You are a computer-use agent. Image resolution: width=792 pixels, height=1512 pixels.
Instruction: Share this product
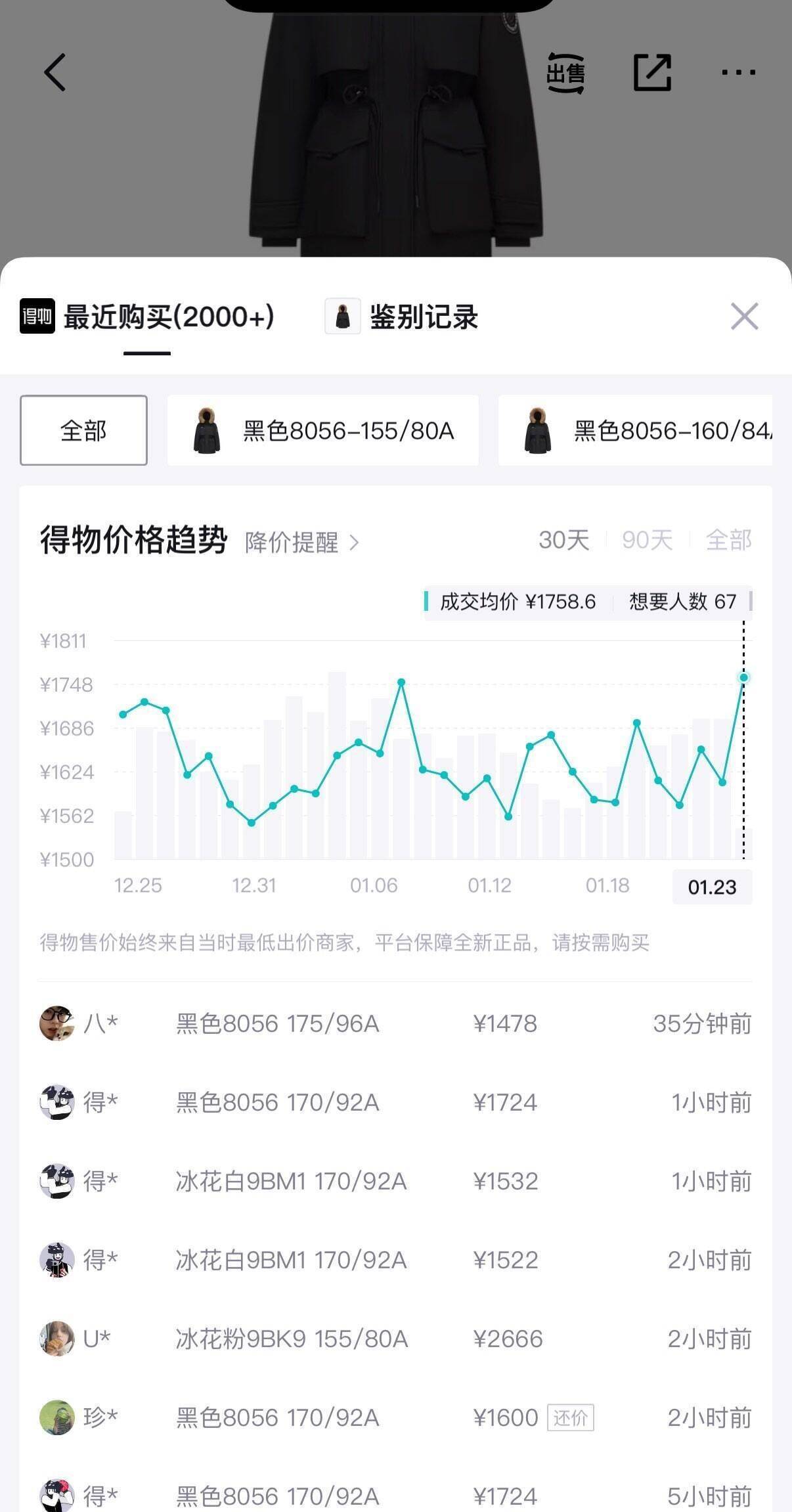pyautogui.click(x=652, y=72)
